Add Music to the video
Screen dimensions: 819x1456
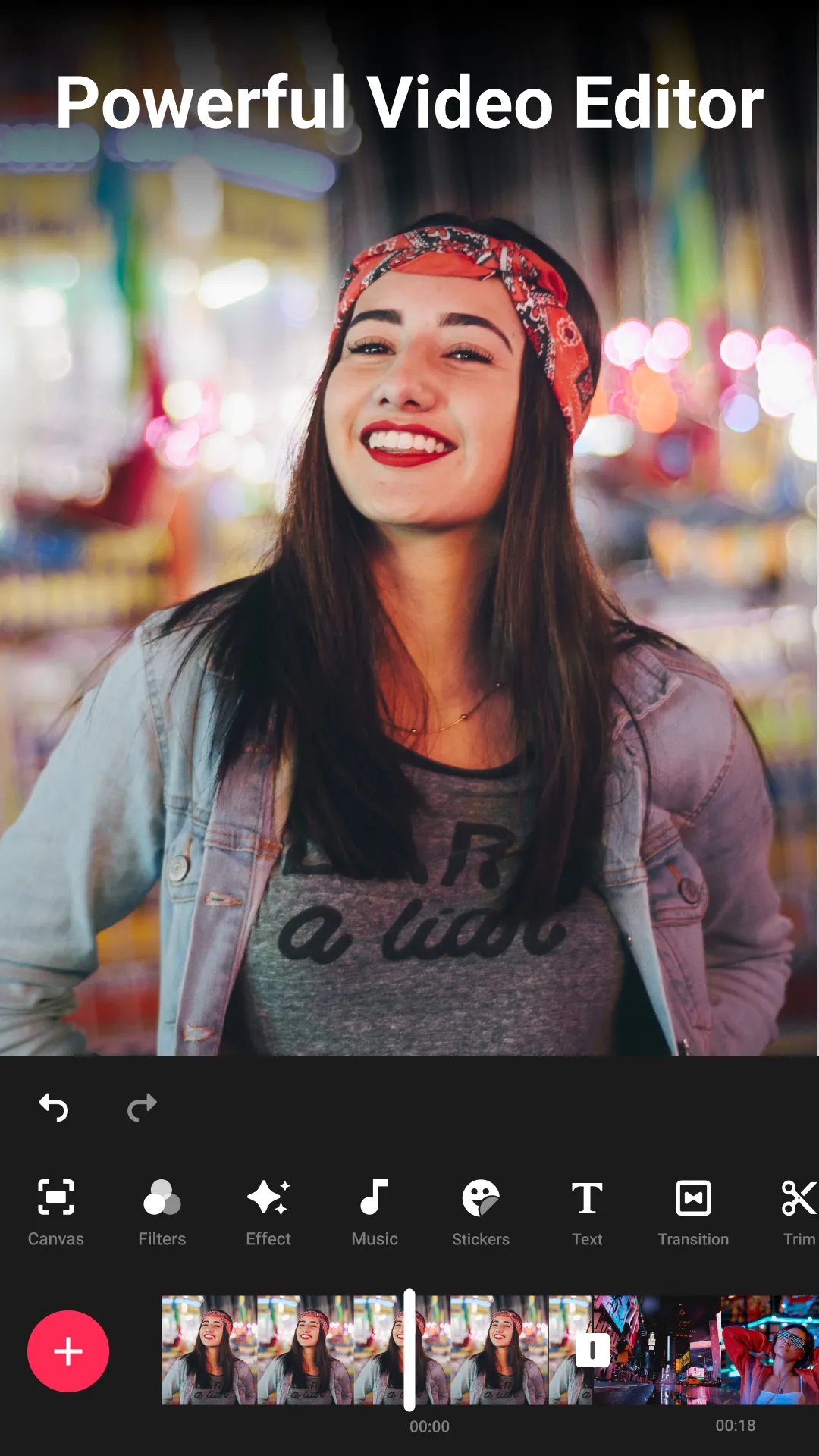(375, 1212)
